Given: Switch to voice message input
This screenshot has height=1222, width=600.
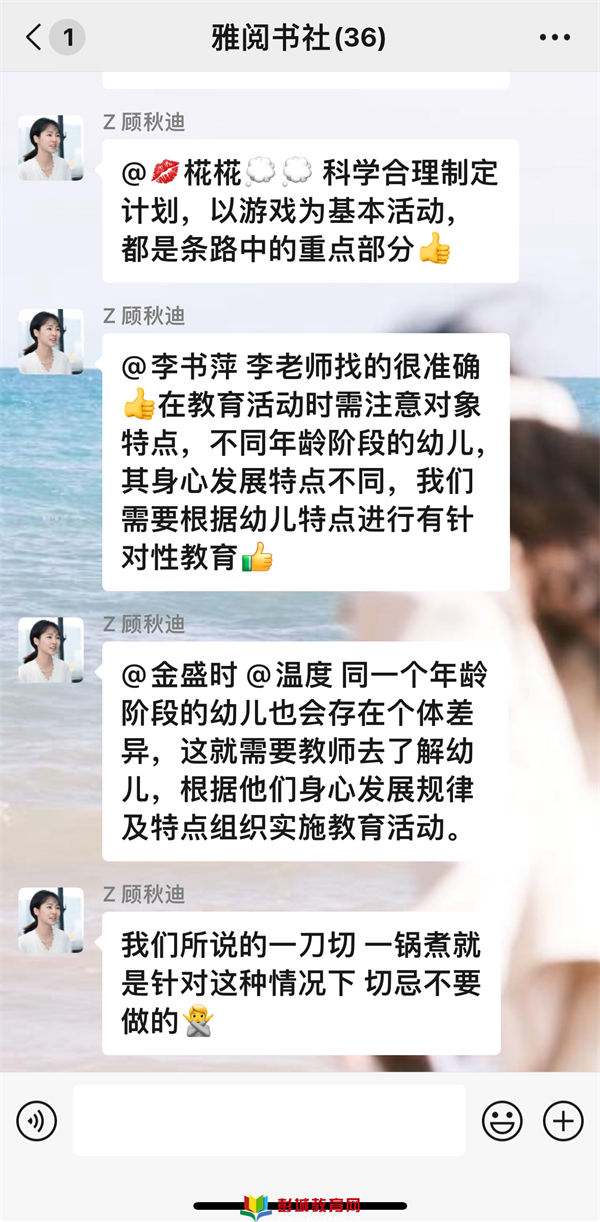Looking at the screenshot, I should 37,1121.
